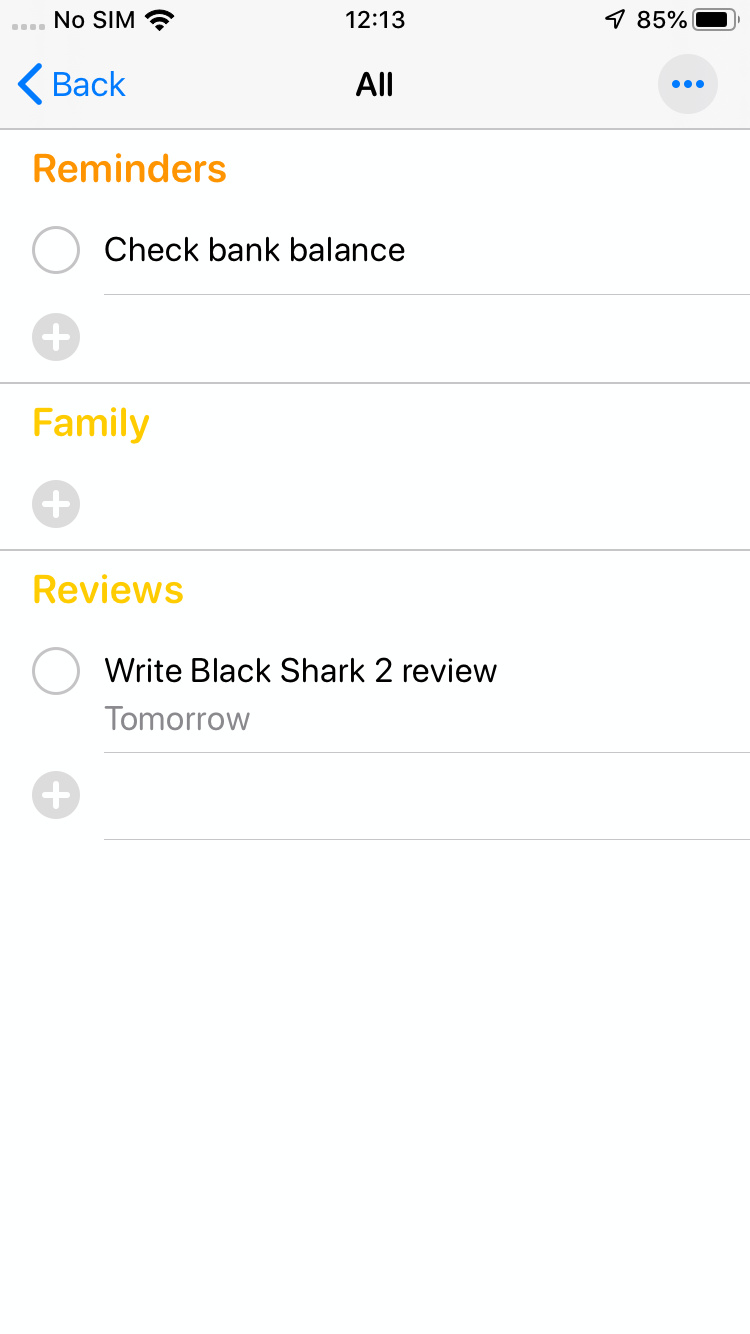Screen dimensions: 750x1334
Task: Add a new reminder under Reminders list
Action: 56,337
